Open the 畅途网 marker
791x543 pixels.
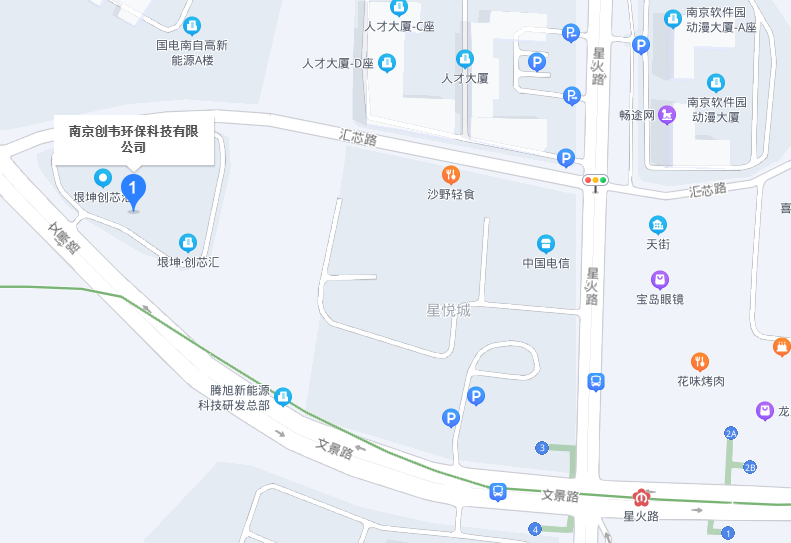667,115
